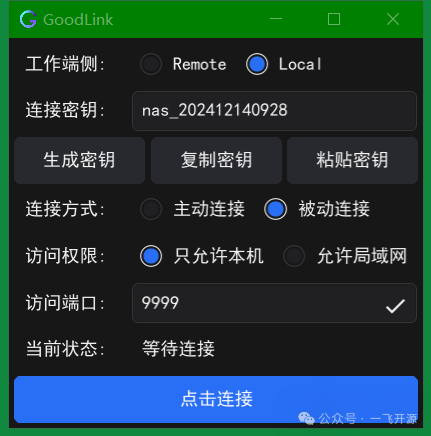431x436 pixels.
Task: Select the Remote radio option
Action: (x=151, y=64)
